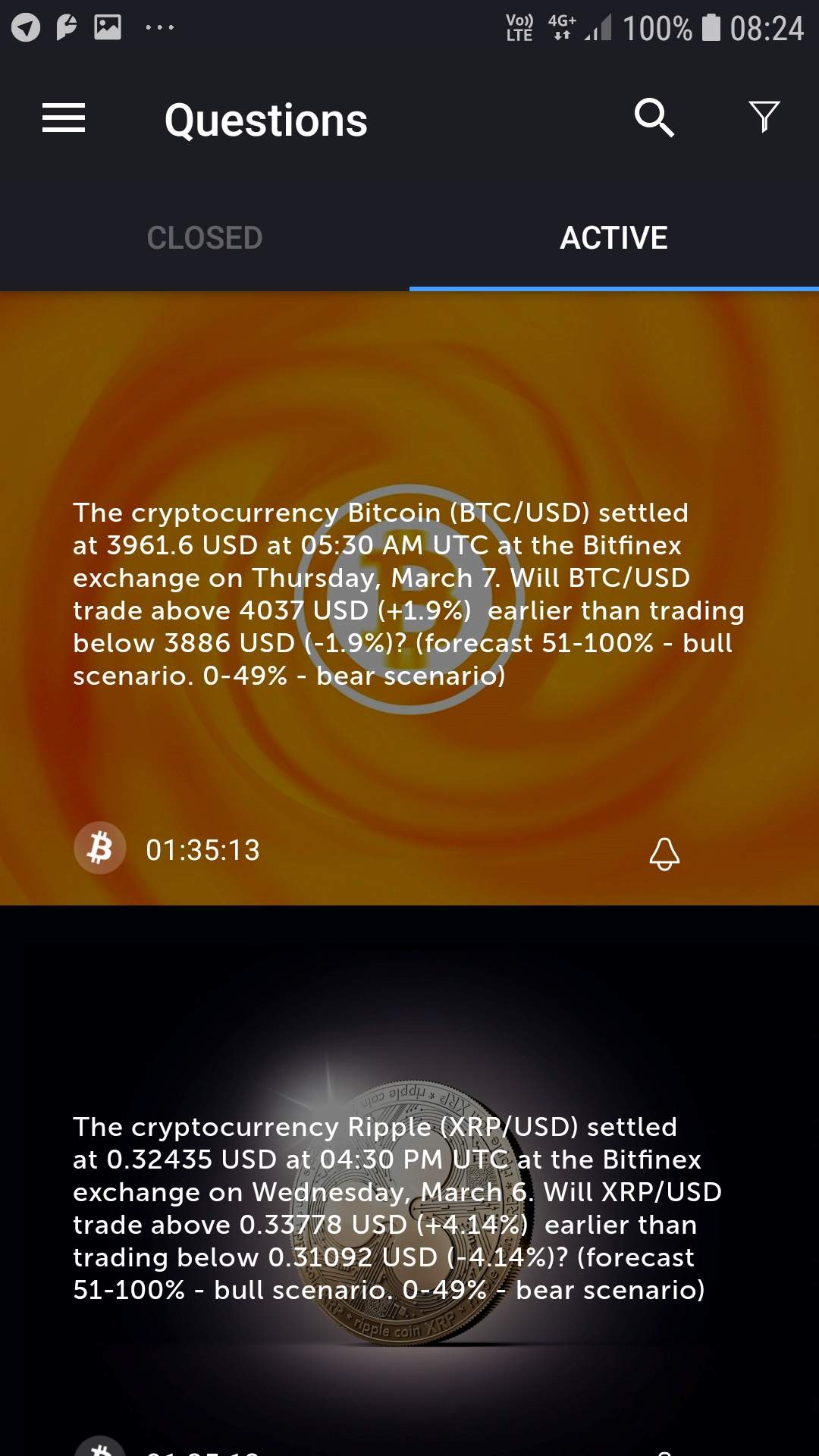Switch to the CLOSED tab
819x1456 pixels.
coord(205,237)
